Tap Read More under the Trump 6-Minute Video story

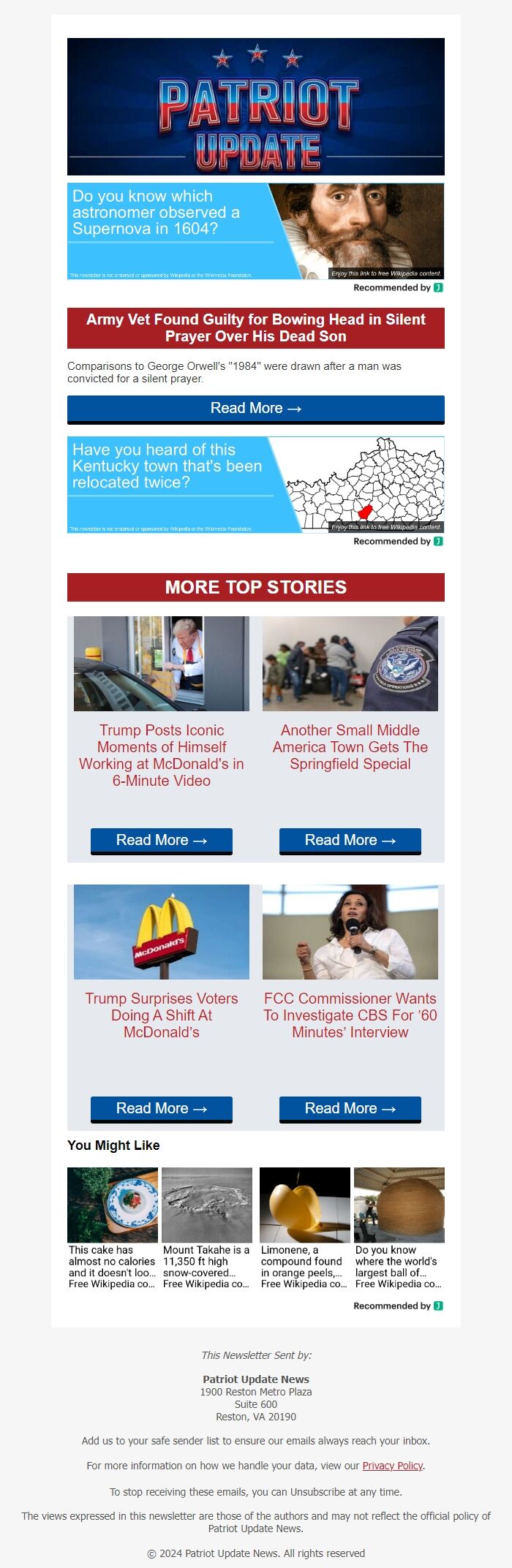(x=162, y=841)
